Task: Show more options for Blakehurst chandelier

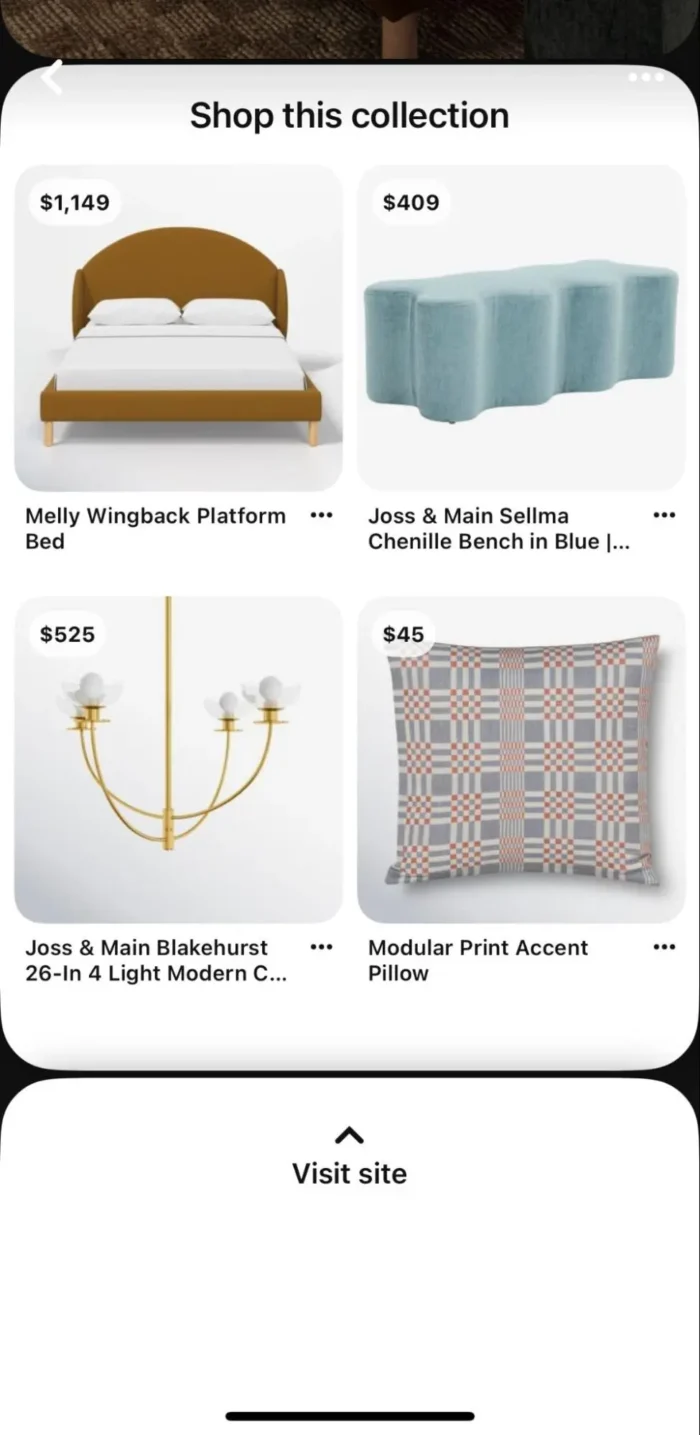Action: tap(321, 947)
